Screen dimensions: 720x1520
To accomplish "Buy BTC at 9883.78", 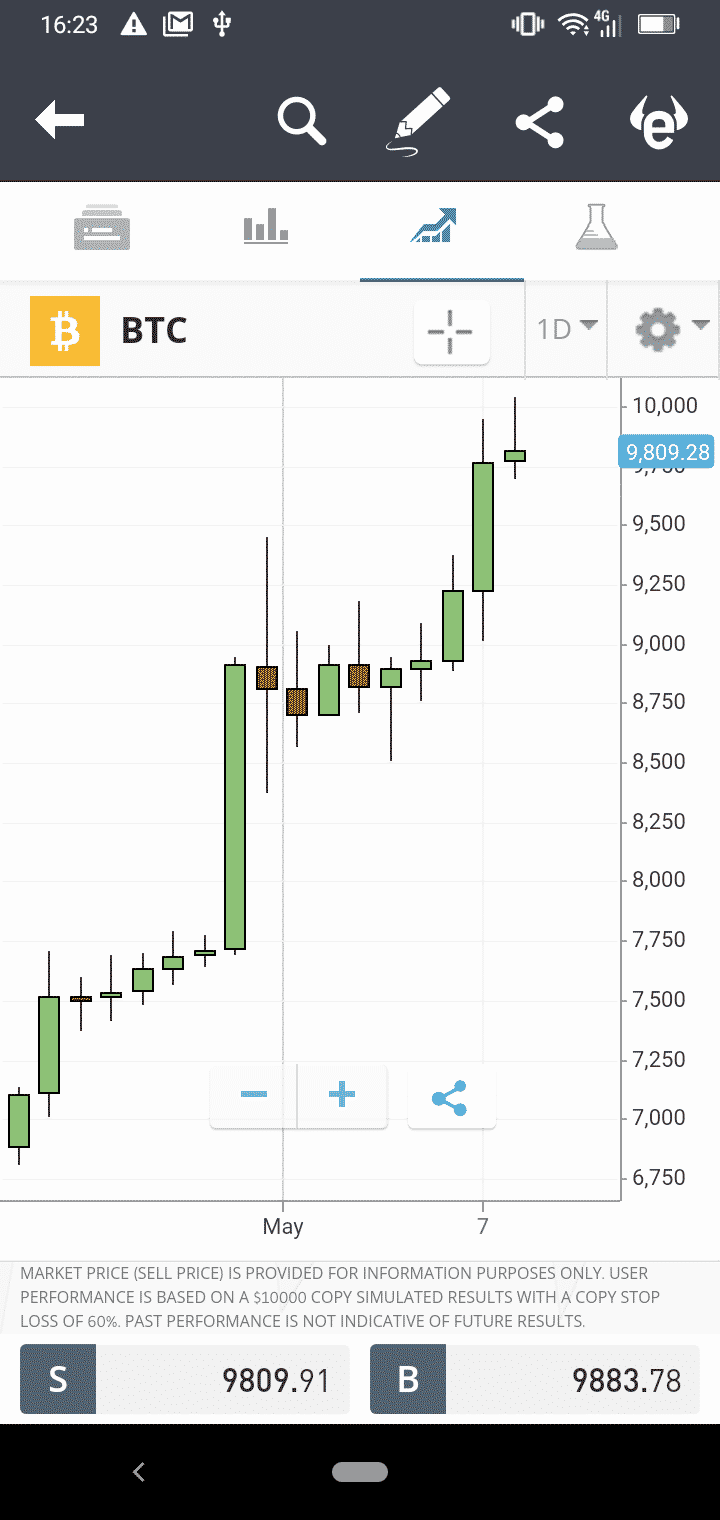I will 534,1379.
